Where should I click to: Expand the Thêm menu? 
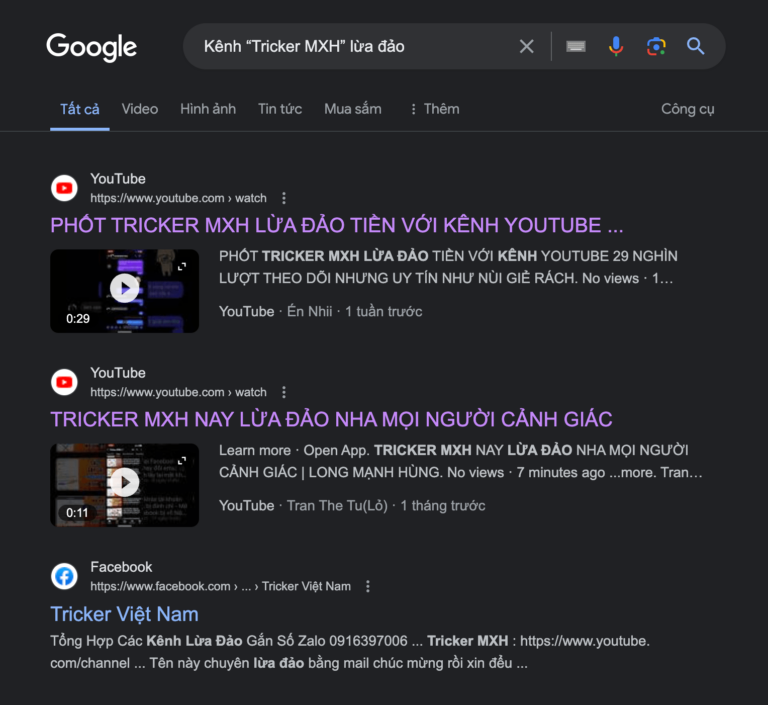click(x=434, y=109)
